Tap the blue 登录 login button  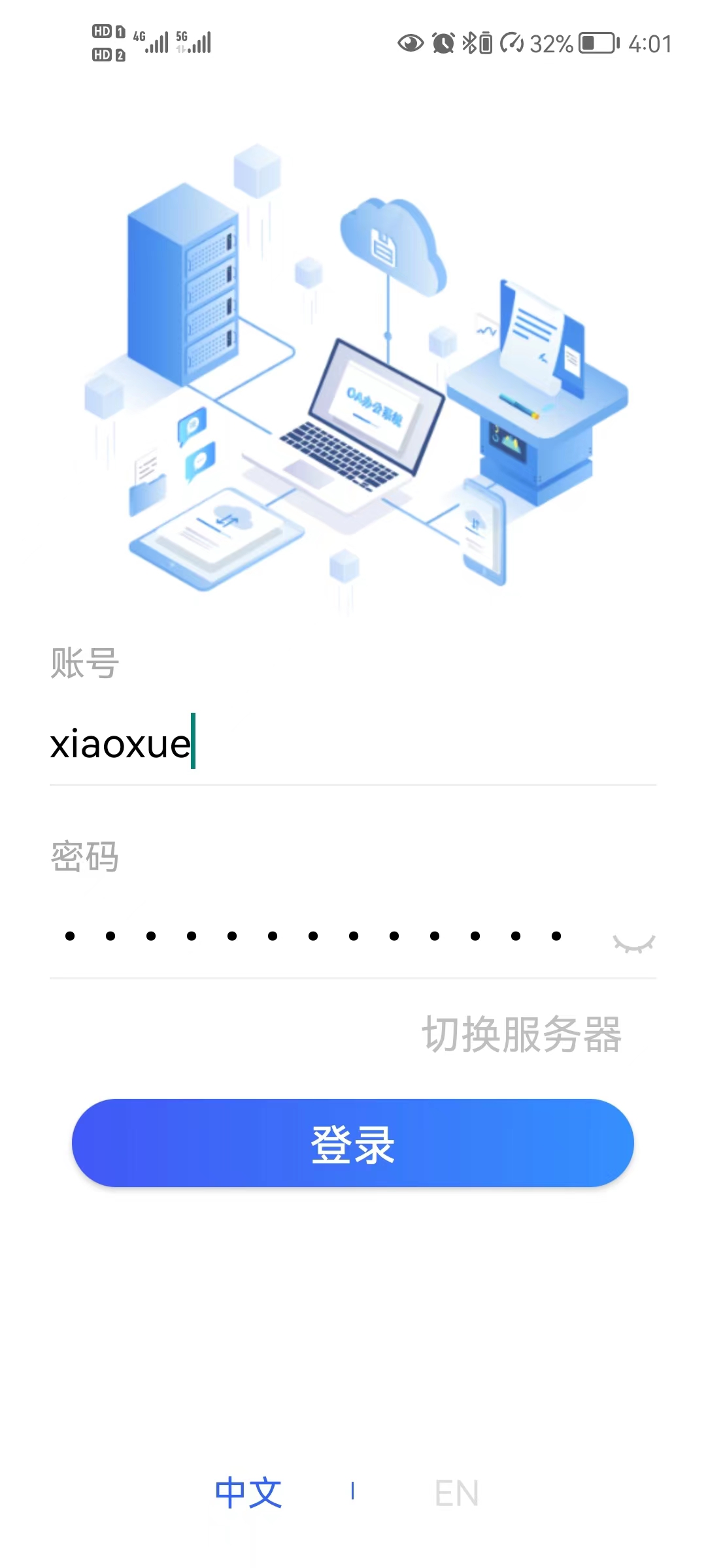353,1143
